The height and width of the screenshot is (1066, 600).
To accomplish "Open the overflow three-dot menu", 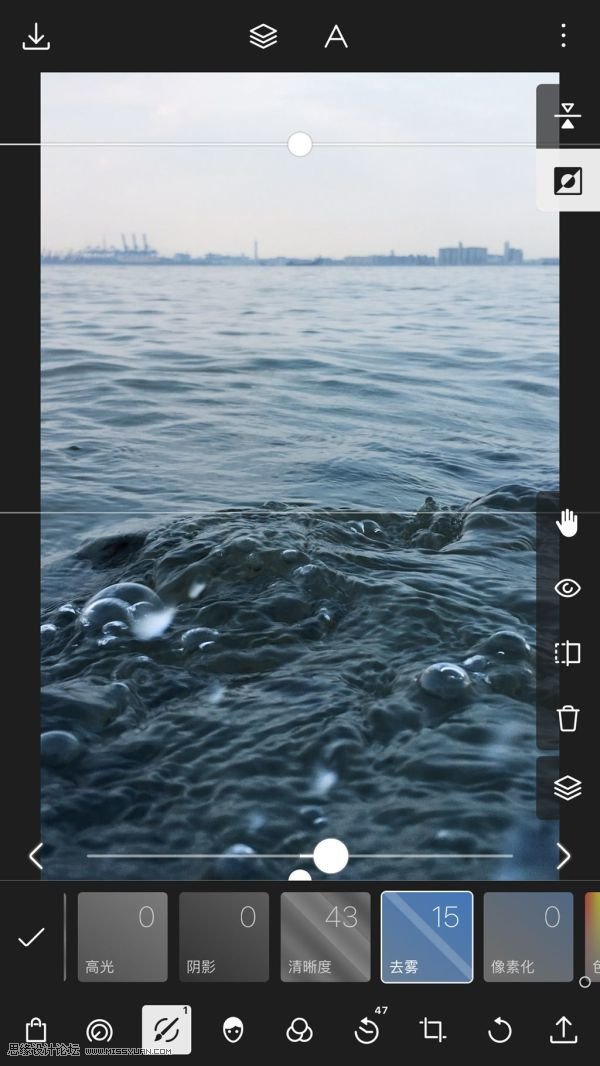I will click(563, 37).
